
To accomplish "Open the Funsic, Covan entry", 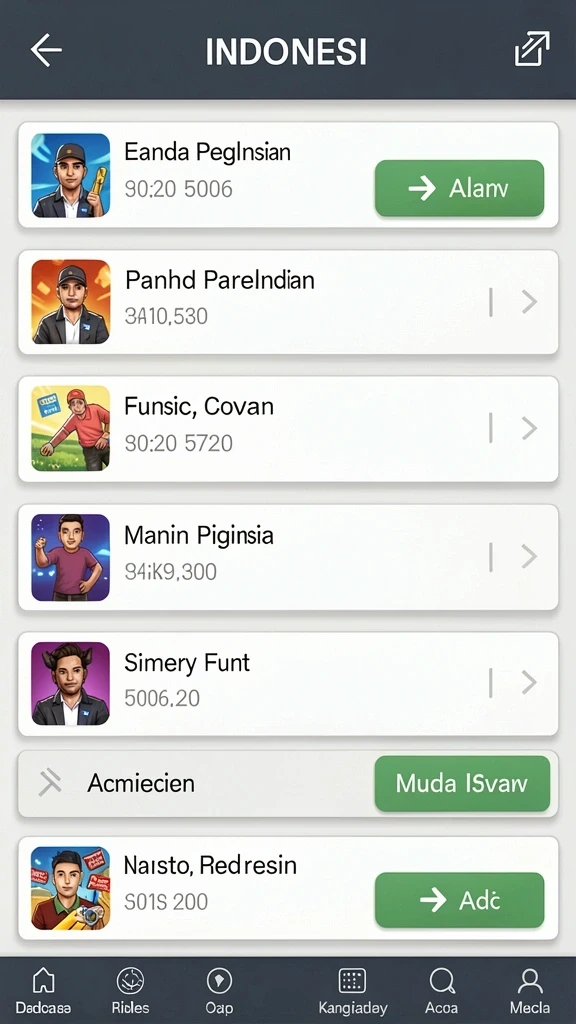I will pos(288,429).
